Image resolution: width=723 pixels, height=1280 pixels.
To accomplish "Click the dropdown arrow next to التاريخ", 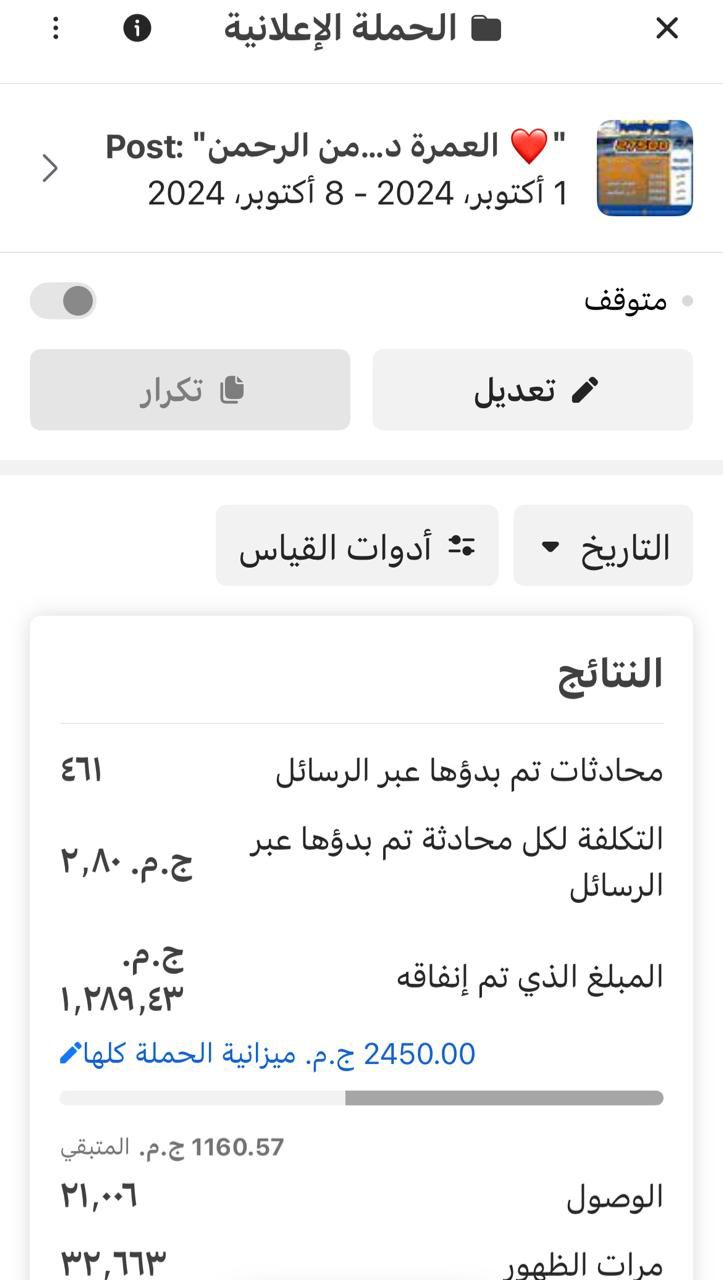I will pos(549,547).
